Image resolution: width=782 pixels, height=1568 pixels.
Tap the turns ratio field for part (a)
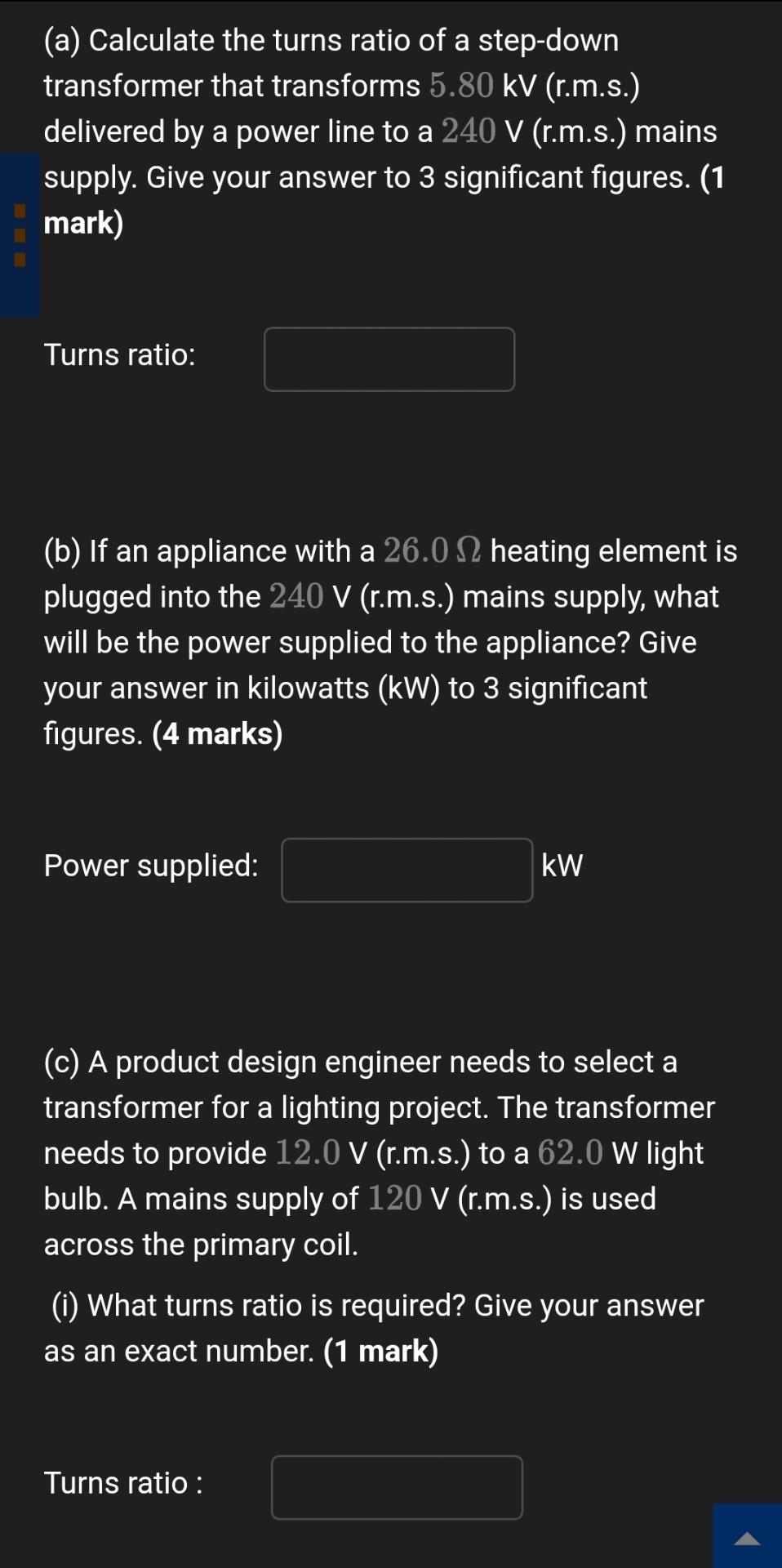(389, 359)
